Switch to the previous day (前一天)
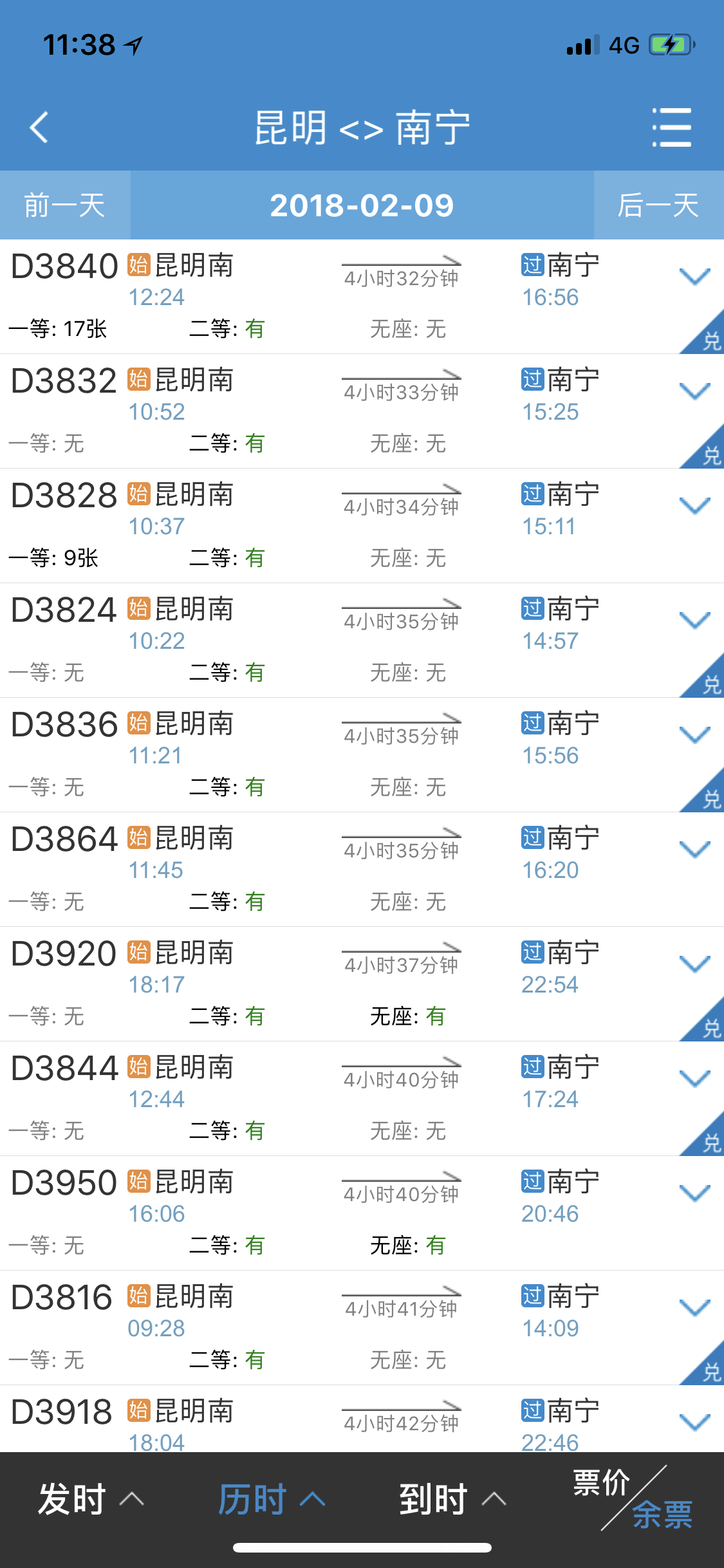 (65, 205)
